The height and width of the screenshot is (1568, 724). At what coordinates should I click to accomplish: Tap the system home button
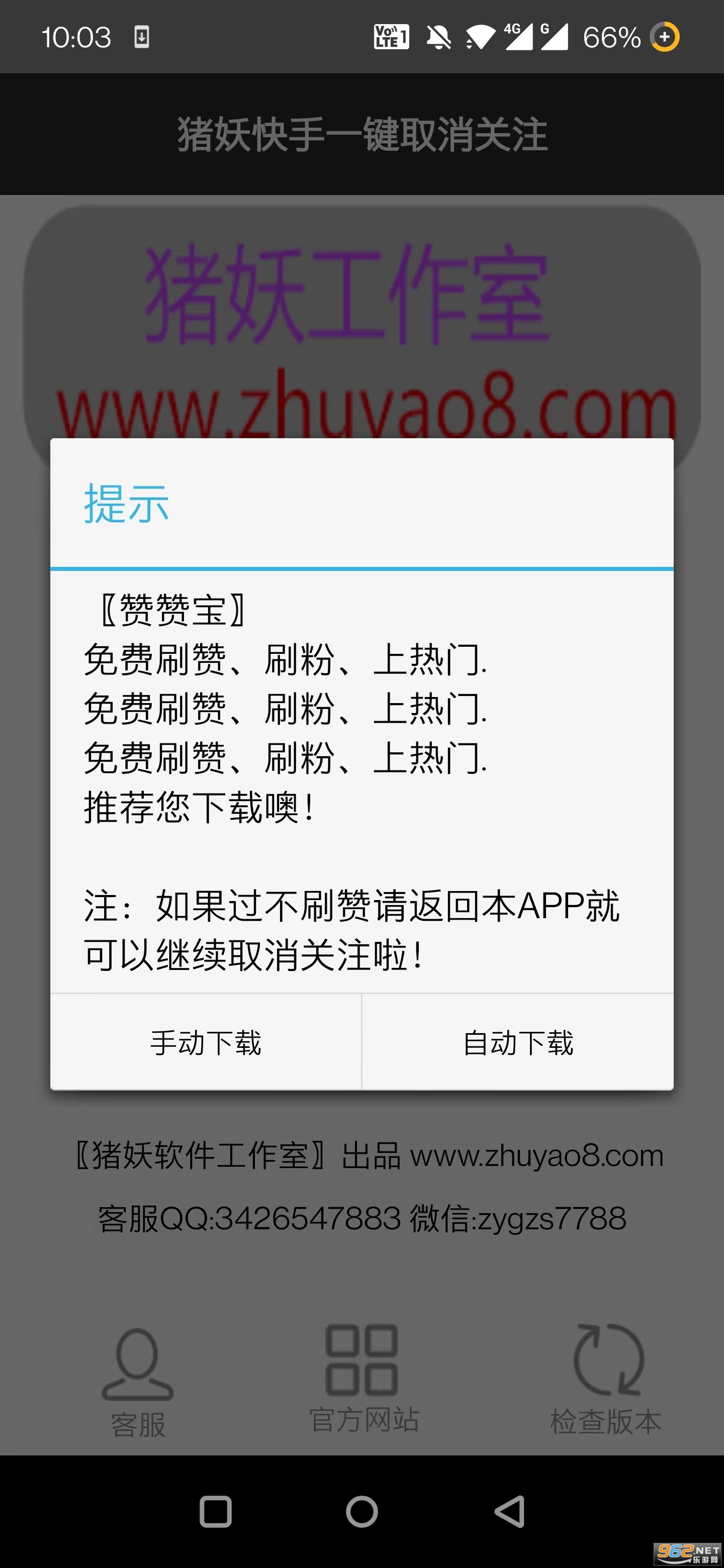click(x=361, y=1511)
